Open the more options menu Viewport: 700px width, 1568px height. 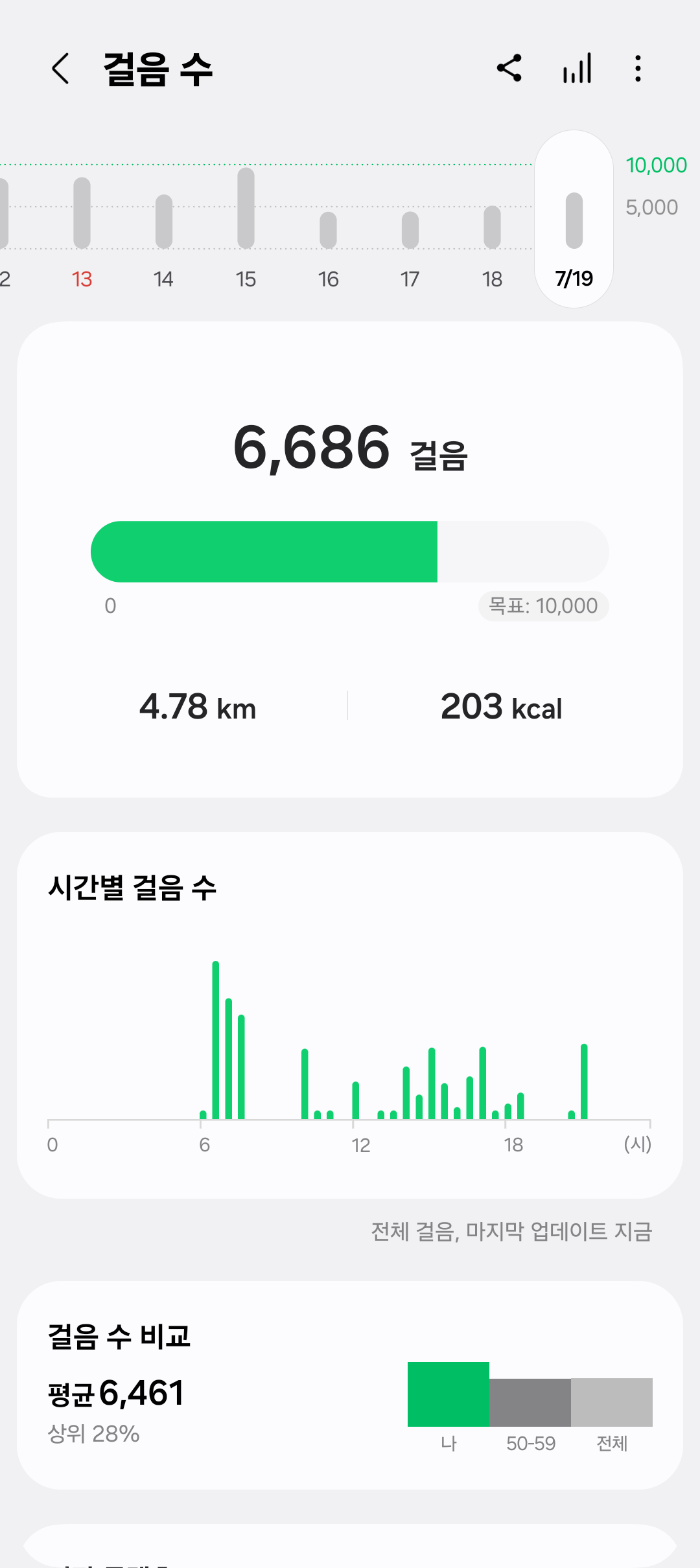pyautogui.click(x=638, y=68)
